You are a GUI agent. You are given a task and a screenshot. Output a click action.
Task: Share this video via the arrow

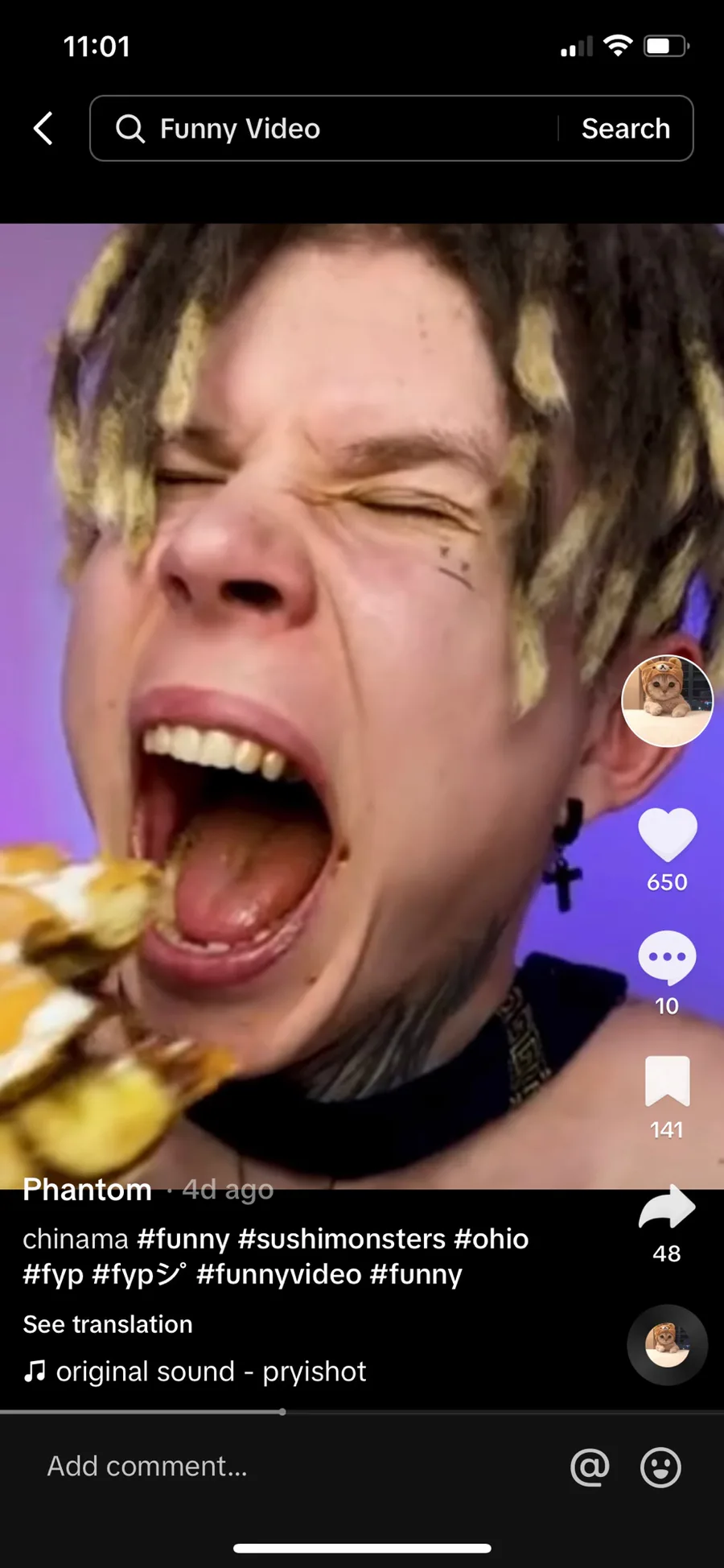[x=667, y=1207]
